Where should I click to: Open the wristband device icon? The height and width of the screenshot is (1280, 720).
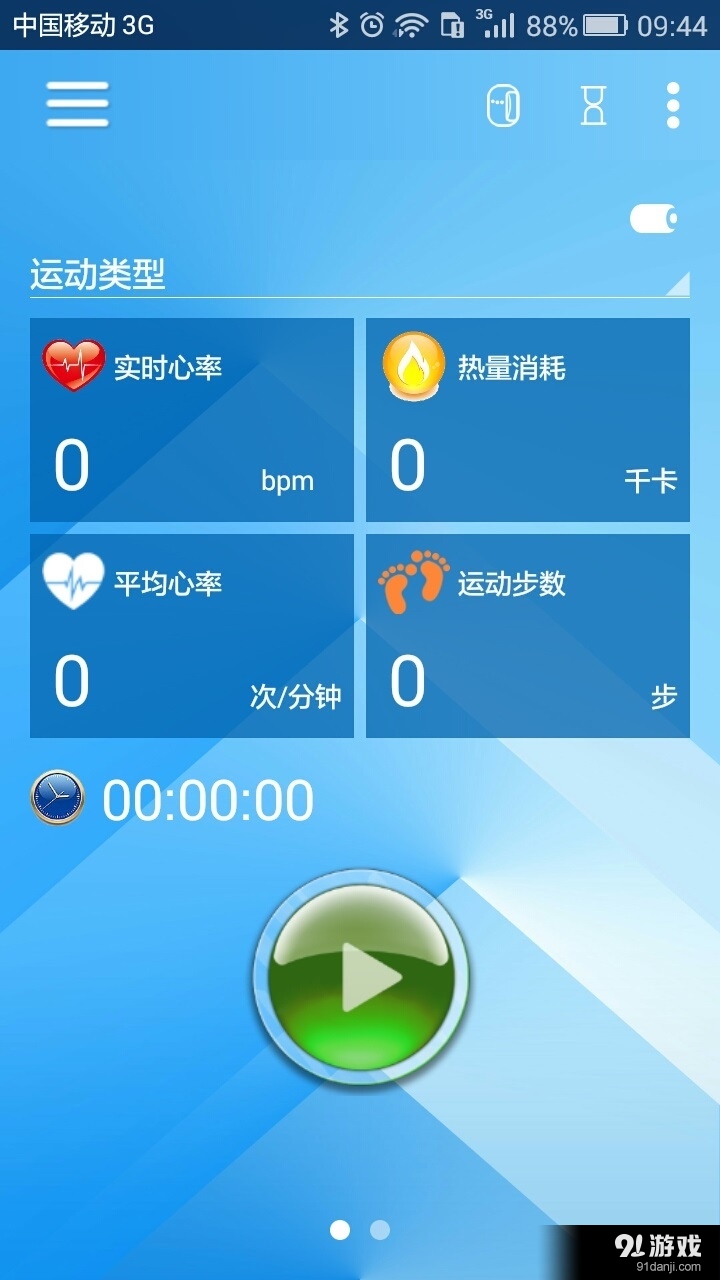503,105
